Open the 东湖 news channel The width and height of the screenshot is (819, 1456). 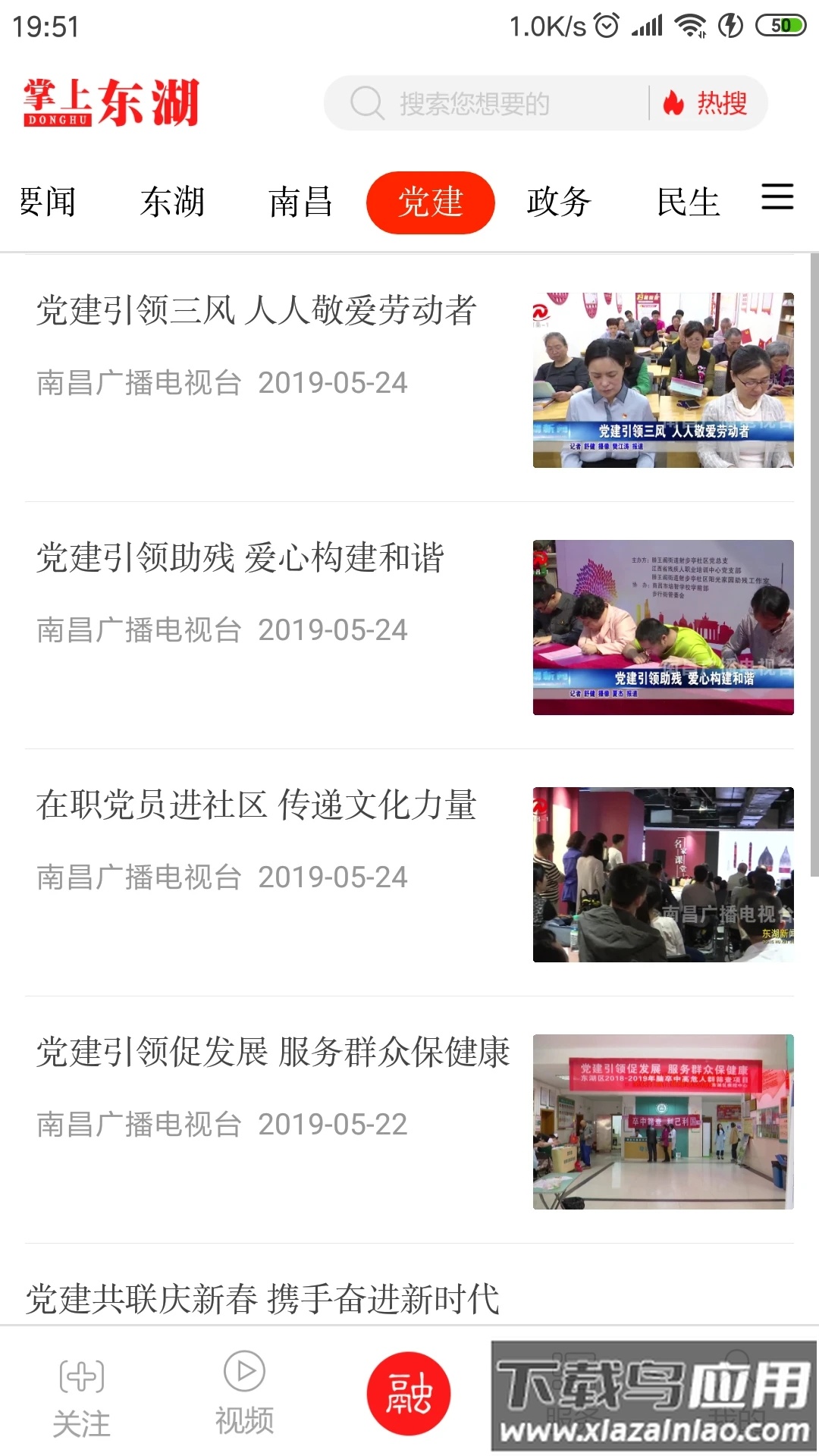click(173, 201)
